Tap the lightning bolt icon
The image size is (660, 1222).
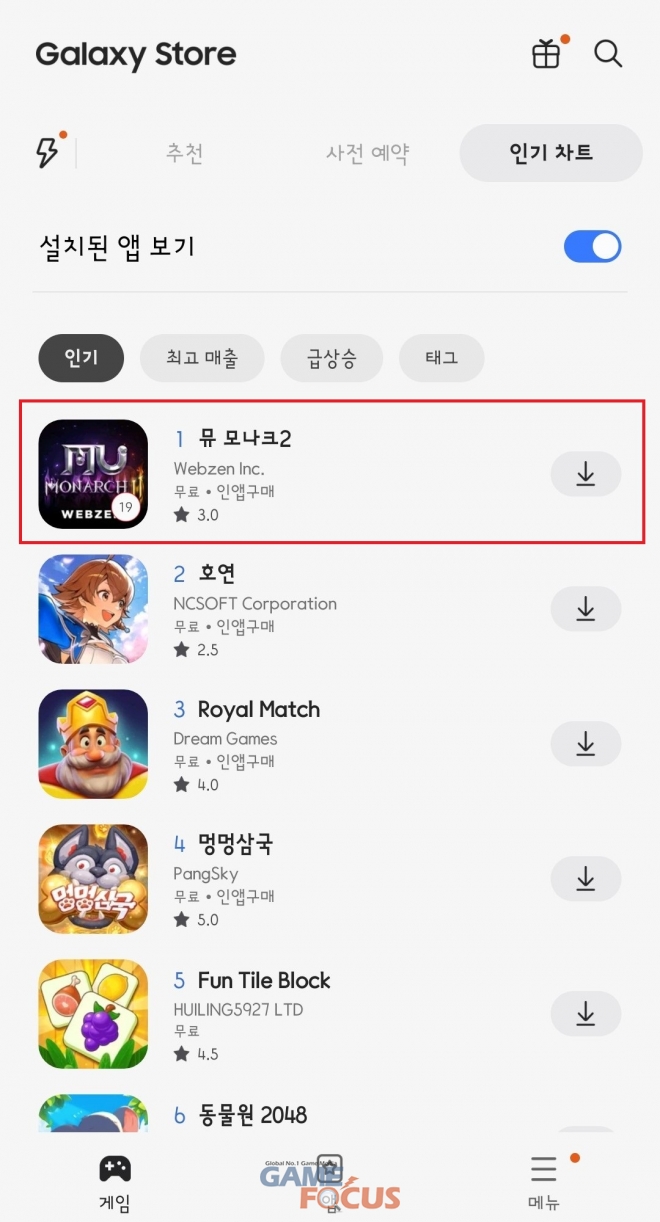coord(47,152)
